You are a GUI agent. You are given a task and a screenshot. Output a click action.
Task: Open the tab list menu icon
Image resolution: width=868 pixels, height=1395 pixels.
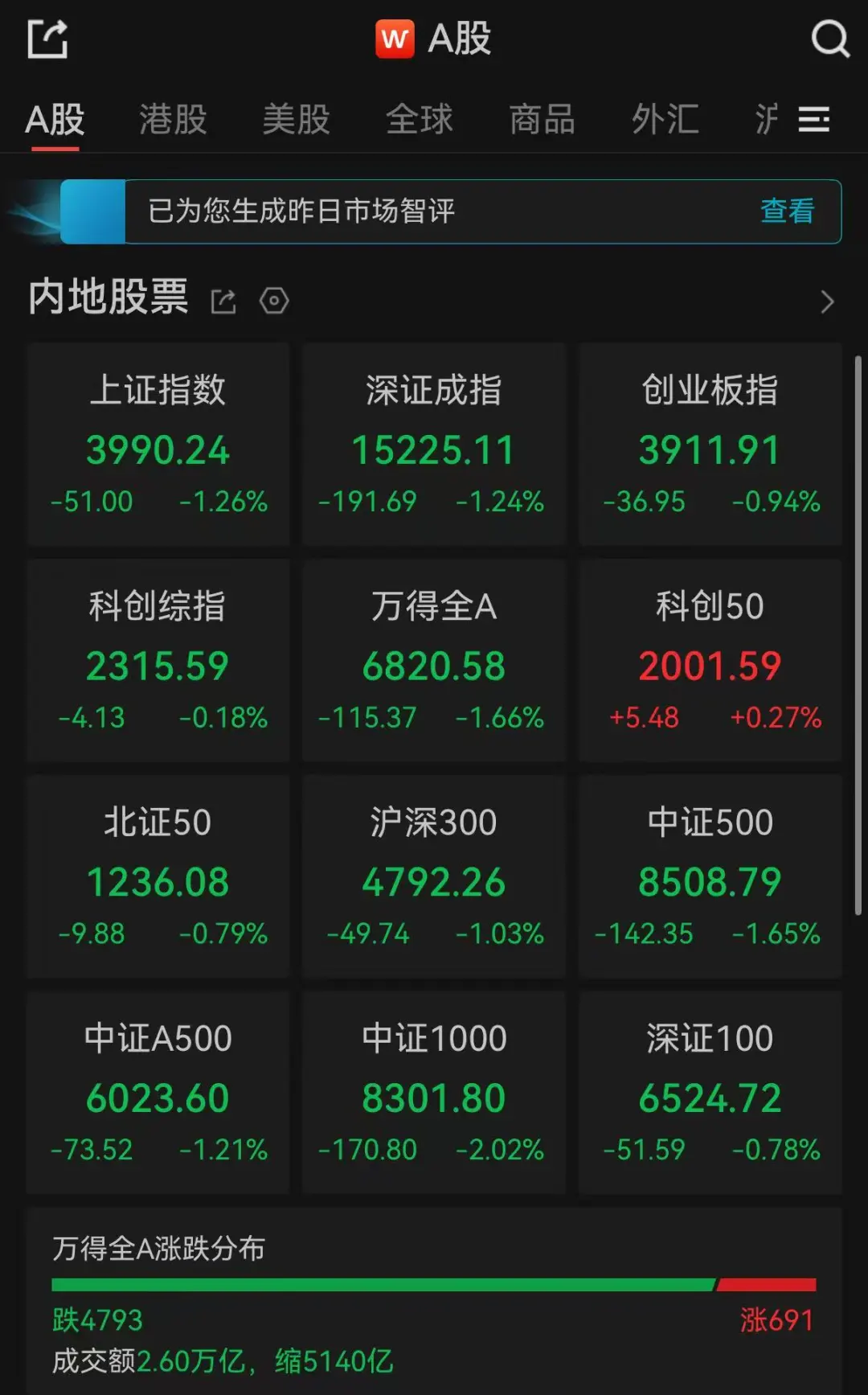(x=813, y=120)
